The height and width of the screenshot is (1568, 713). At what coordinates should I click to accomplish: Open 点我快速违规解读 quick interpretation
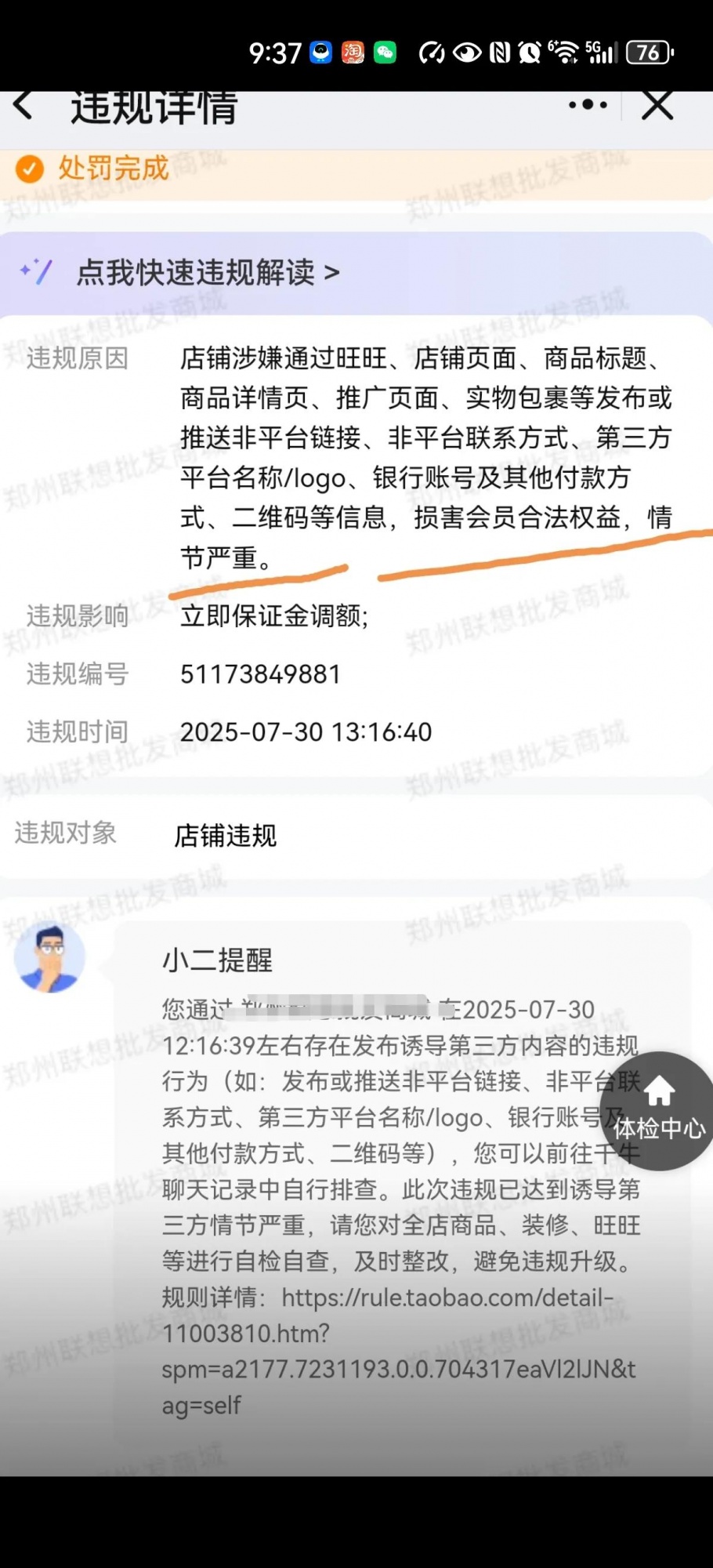[208, 273]
